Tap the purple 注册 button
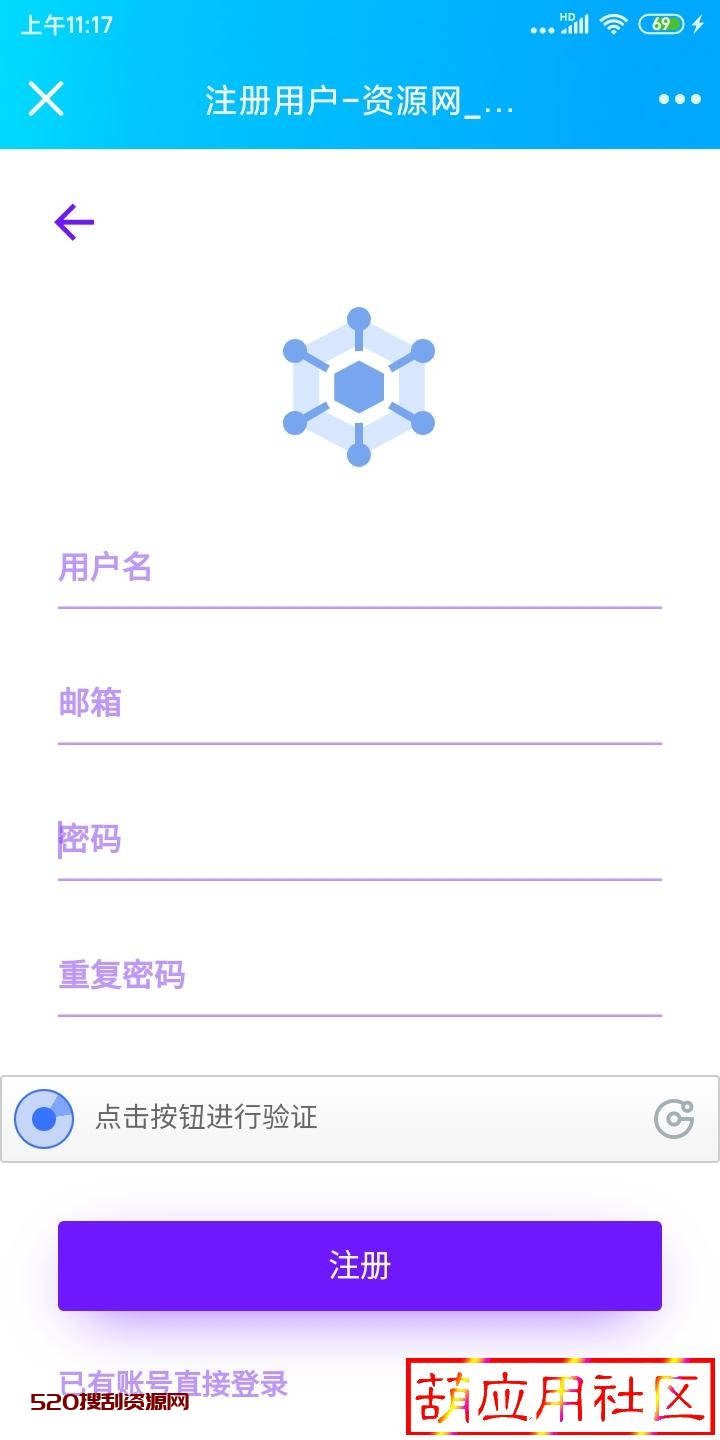The width and height of the screenshot is (720, 1440). (359, 1265)
